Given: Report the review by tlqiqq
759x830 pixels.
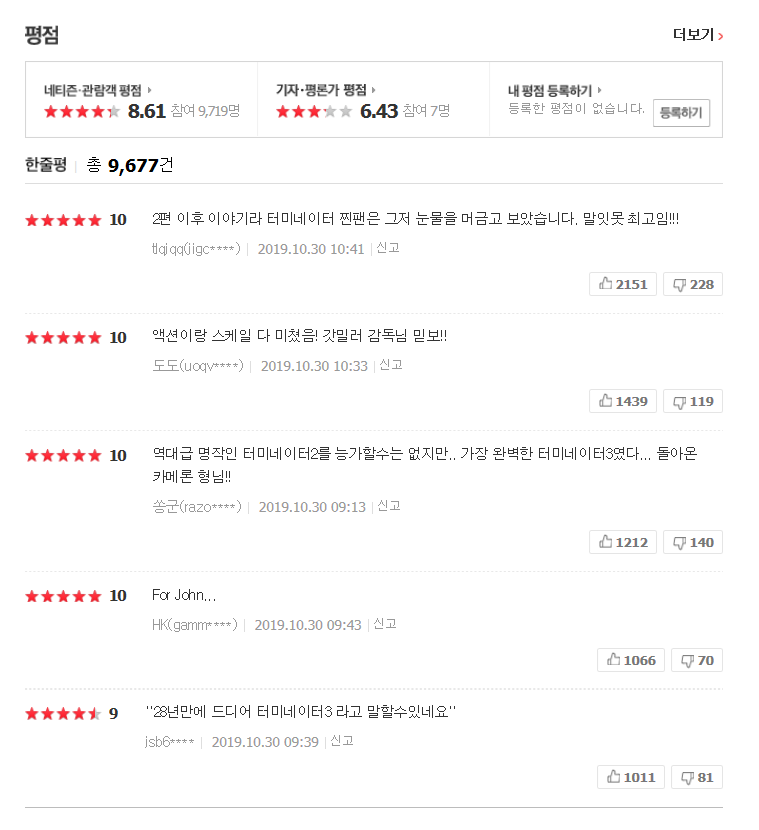Looking at the screenshot, I should tap(387, 247).
